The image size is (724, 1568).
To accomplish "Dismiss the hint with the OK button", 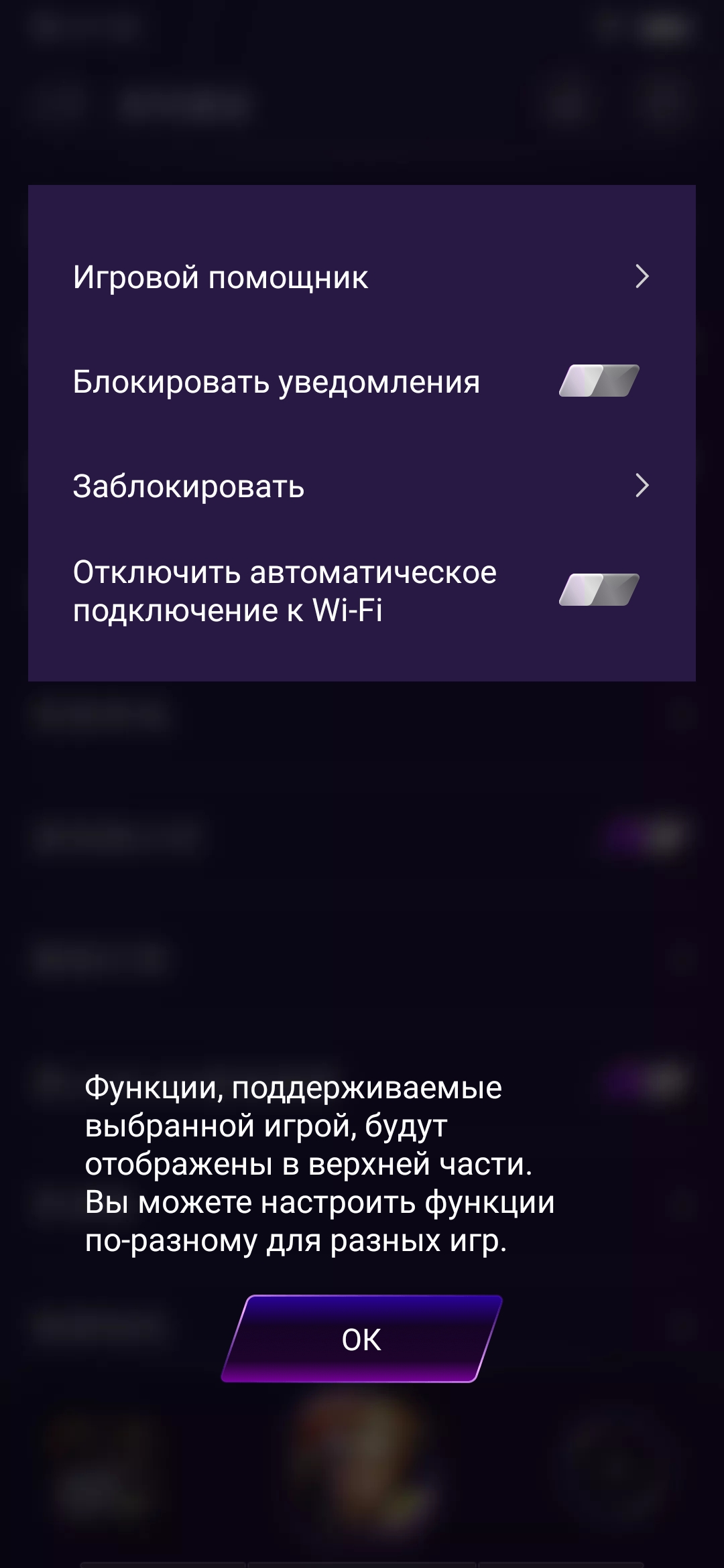I will pyautogui.click(x=361, y=1340).
